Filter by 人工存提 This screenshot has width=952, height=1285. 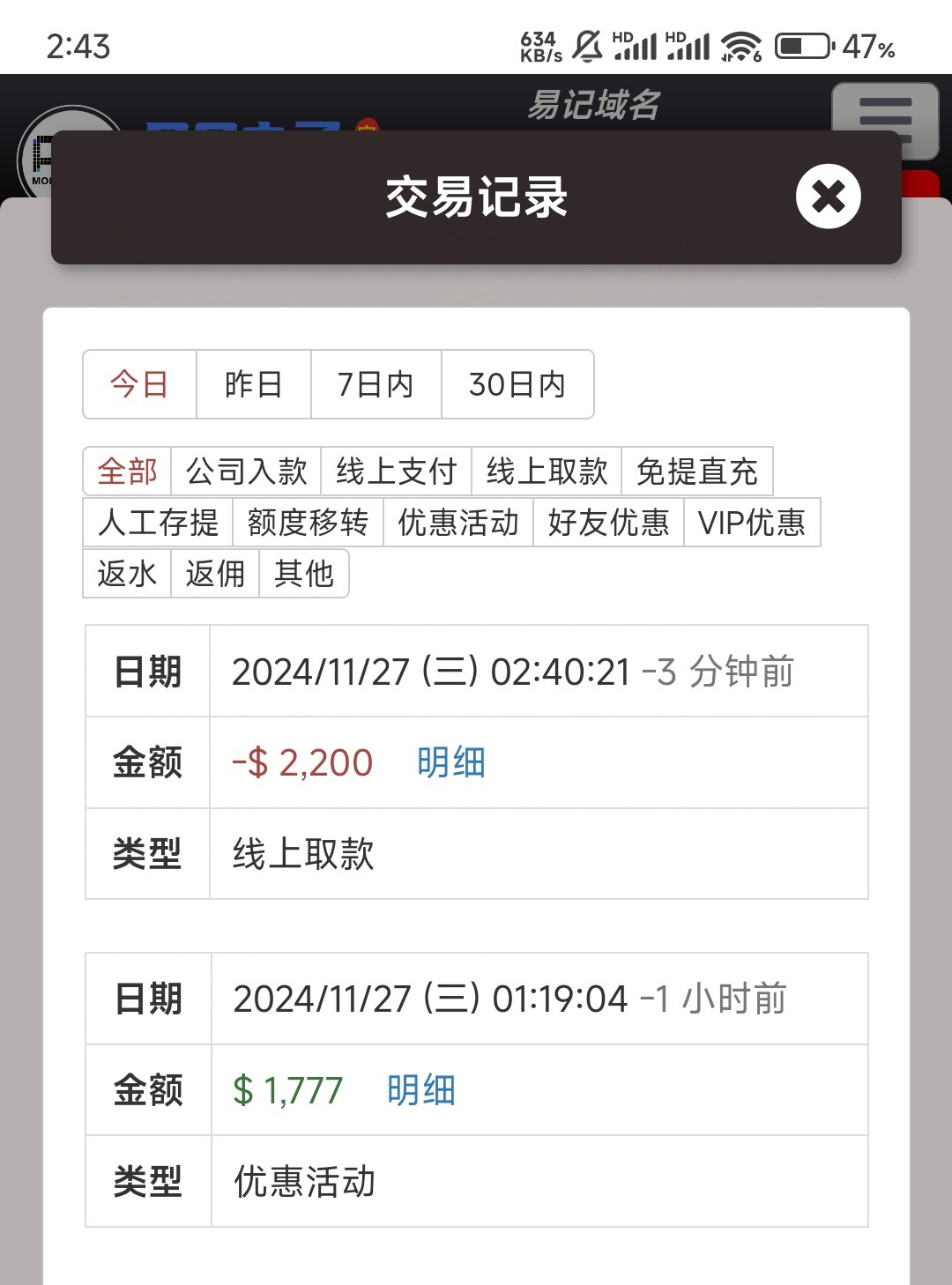coord(159,523)
